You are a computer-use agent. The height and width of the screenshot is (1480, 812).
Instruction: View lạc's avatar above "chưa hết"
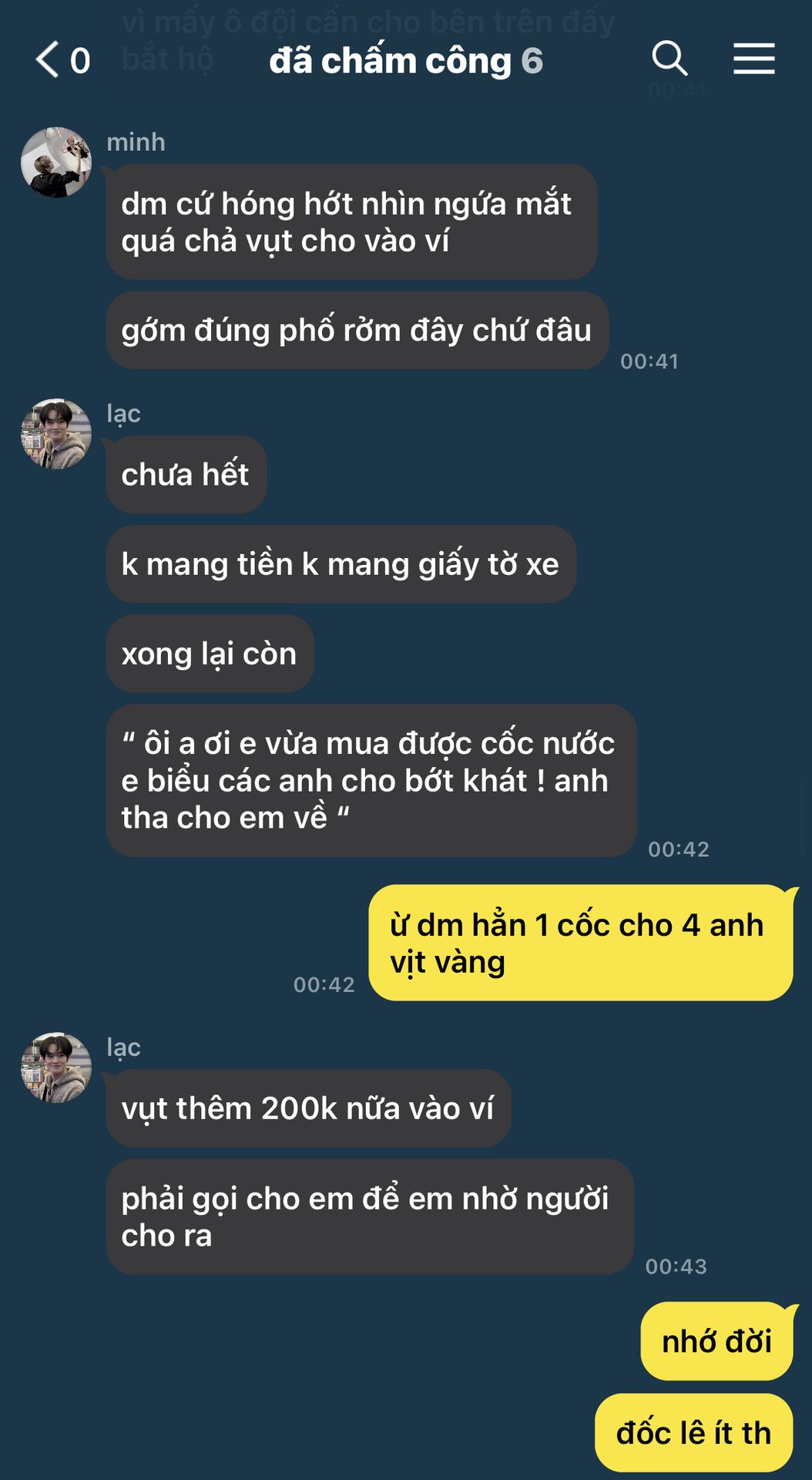pos(56,434)
